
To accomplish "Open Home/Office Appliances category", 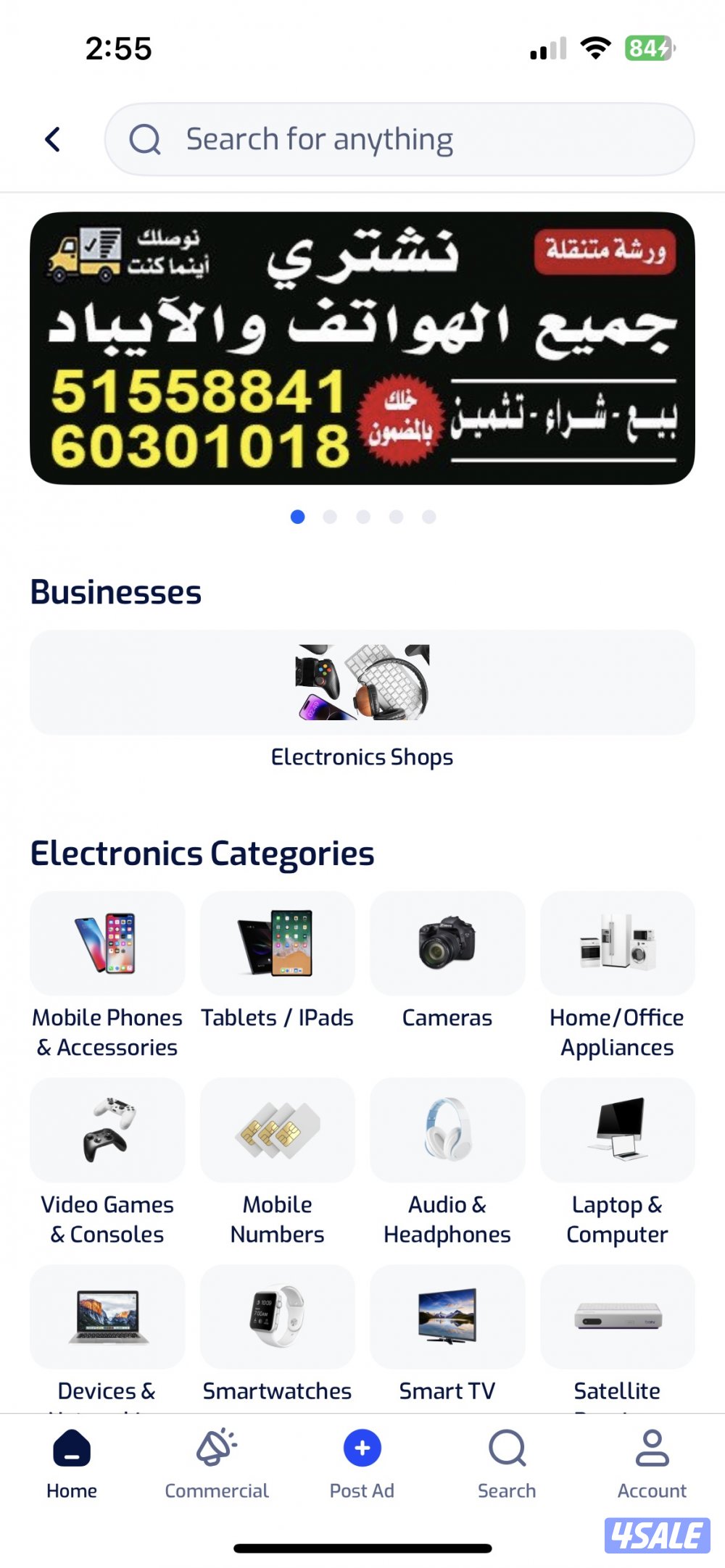I will pyautogui.click(x=617, y=944).
